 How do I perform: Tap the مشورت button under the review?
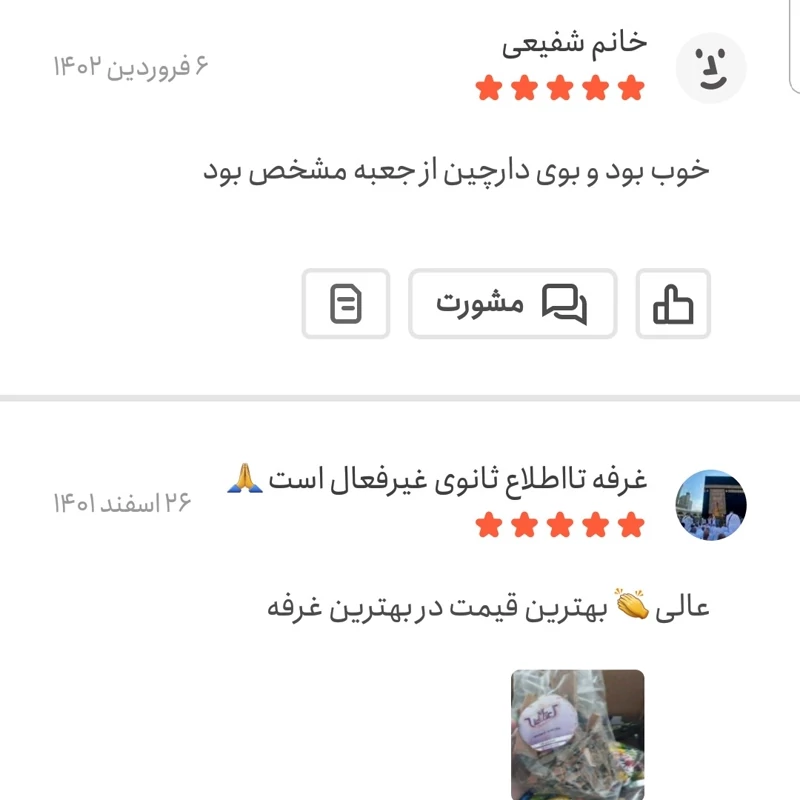coord(512,303)
